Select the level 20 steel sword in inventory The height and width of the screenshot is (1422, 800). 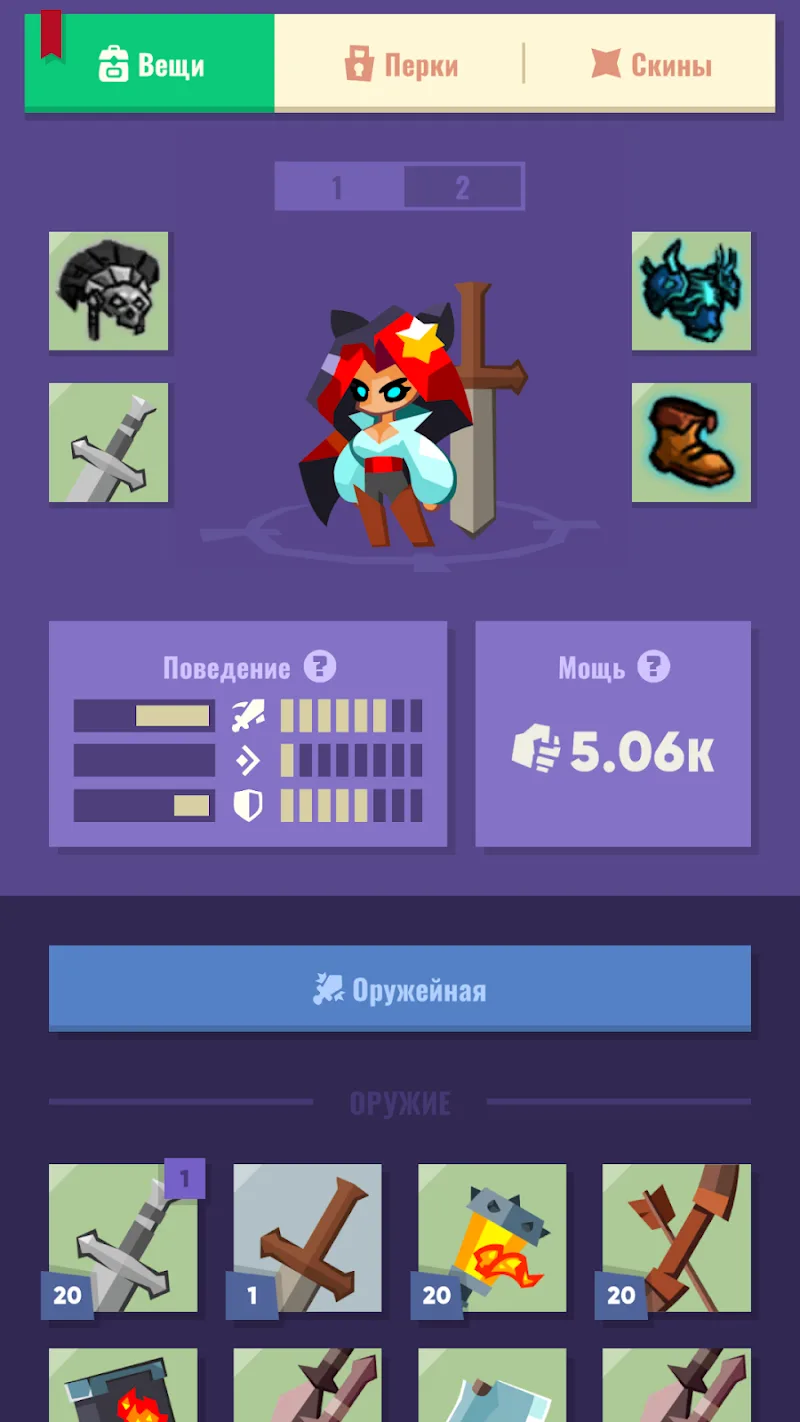pos(123,1238)
